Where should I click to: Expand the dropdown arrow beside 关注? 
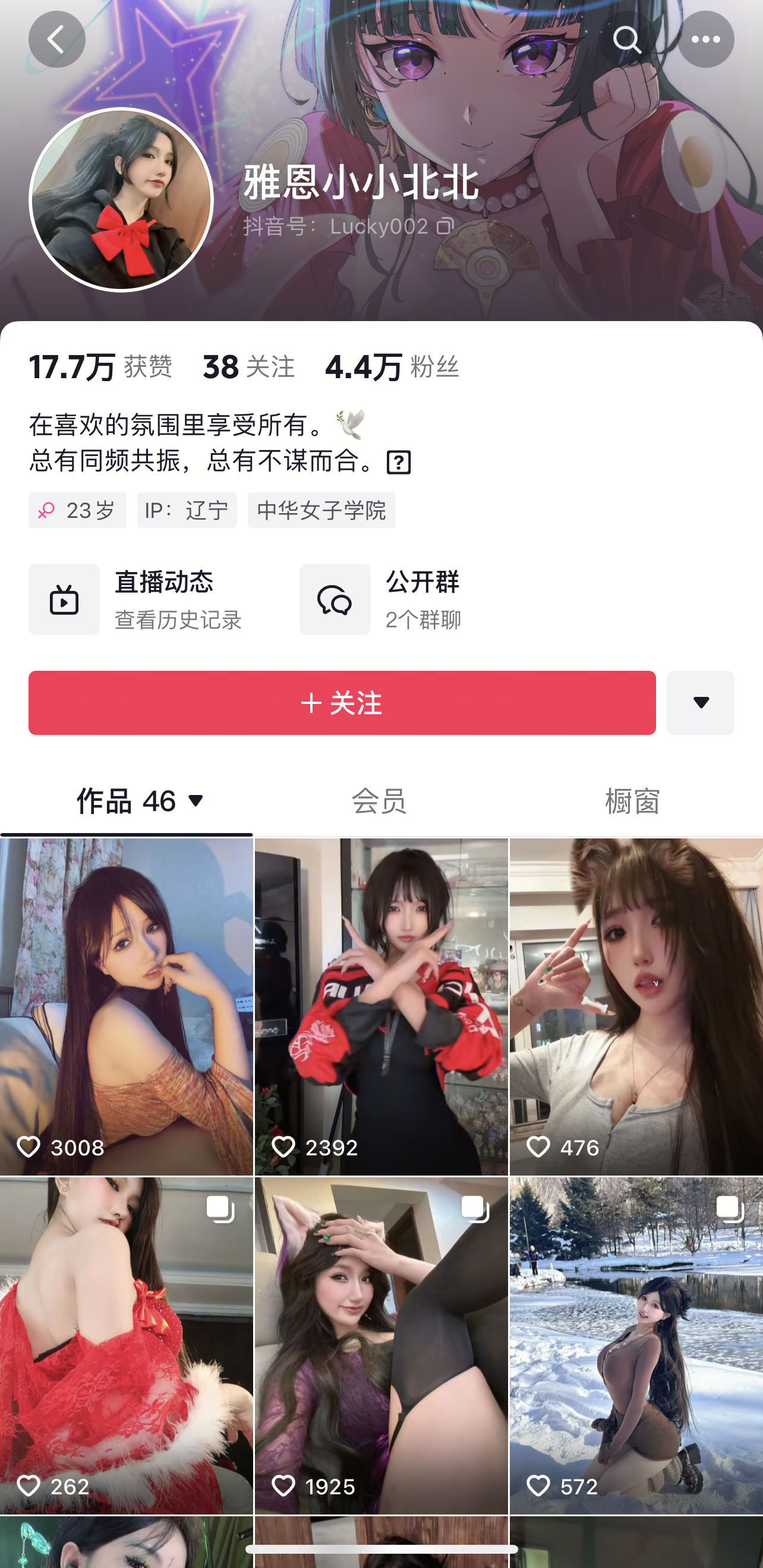point(700,703)
